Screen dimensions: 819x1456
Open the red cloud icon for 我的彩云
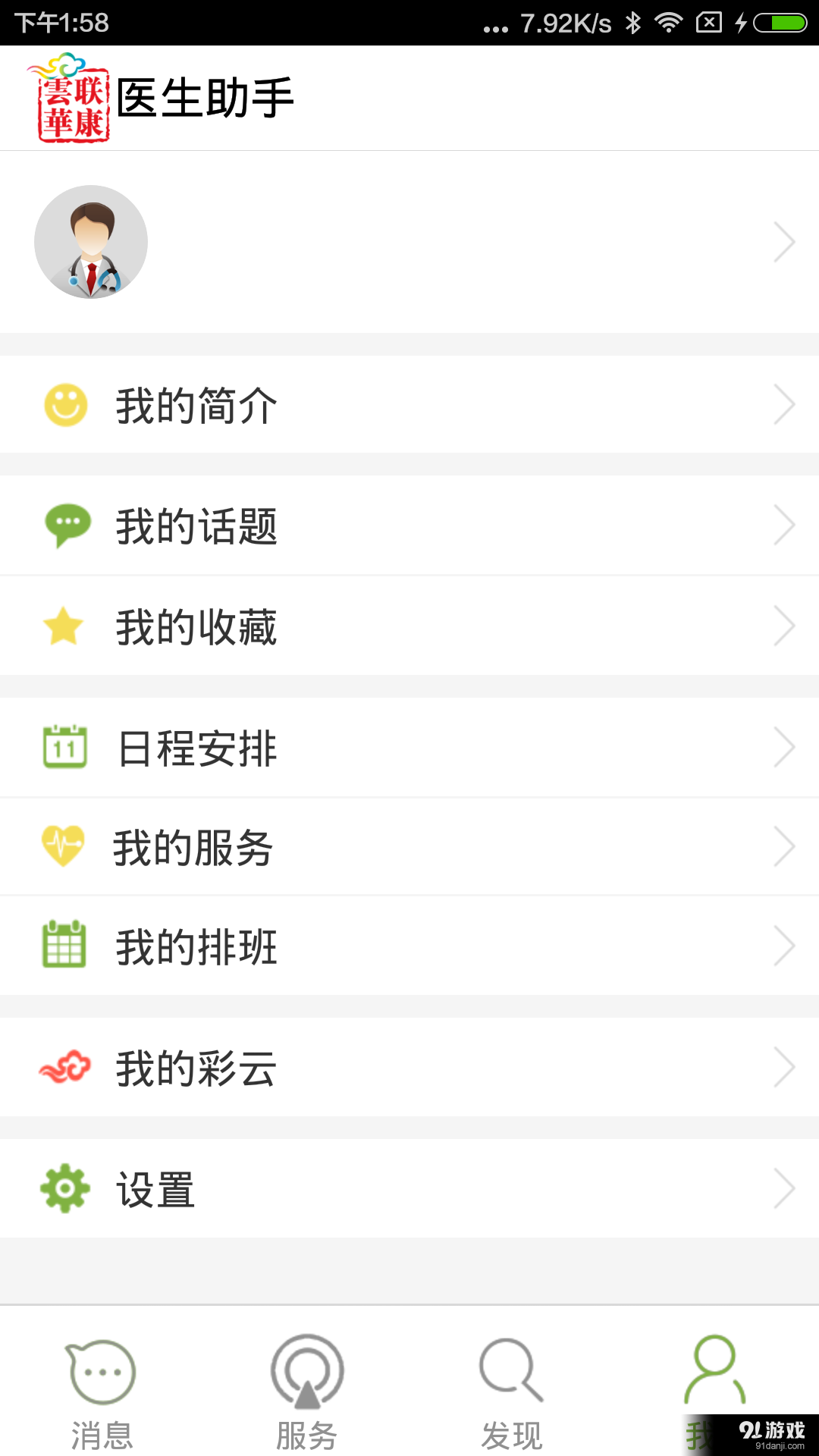point(65,1067)
